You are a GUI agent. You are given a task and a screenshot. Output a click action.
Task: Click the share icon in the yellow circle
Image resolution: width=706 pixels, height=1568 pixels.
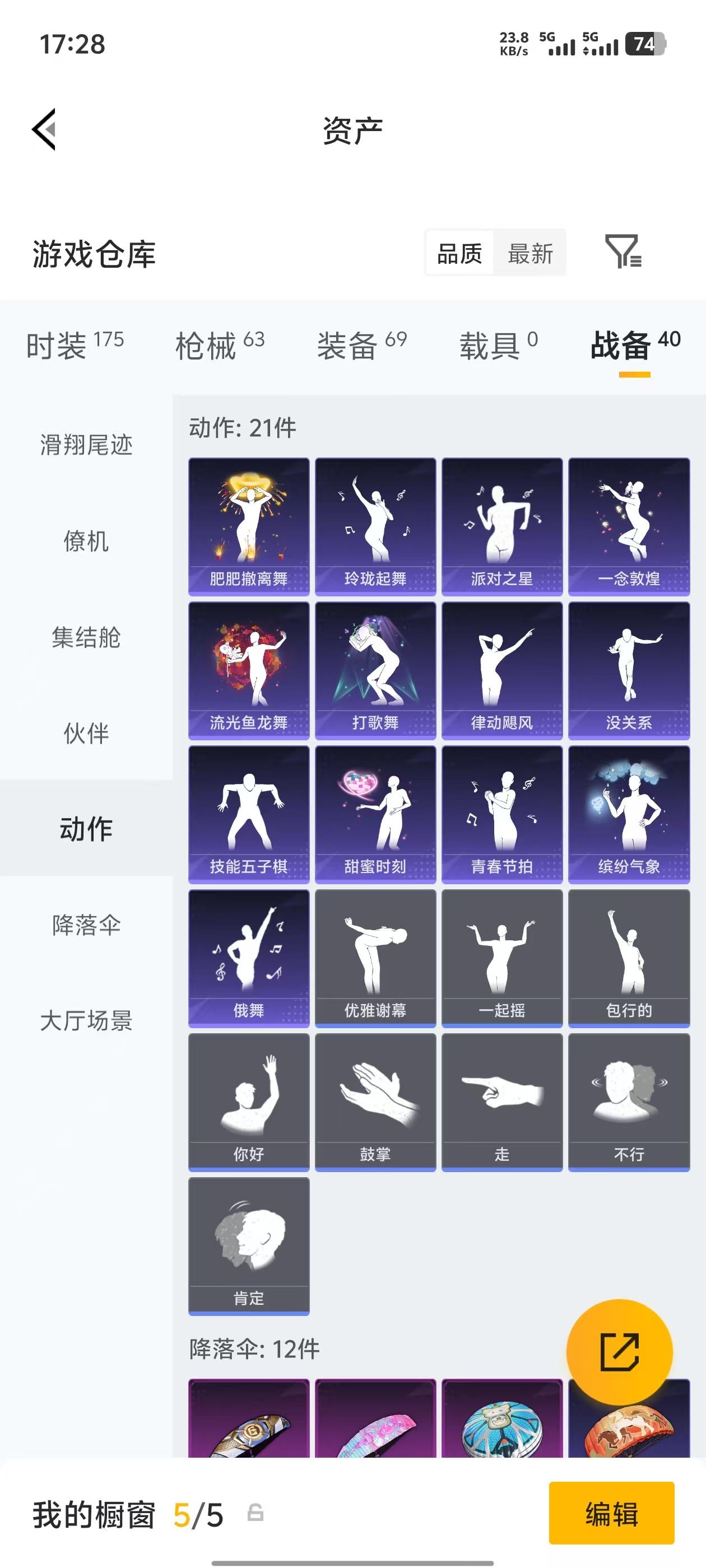click(x=620, y=1352)
